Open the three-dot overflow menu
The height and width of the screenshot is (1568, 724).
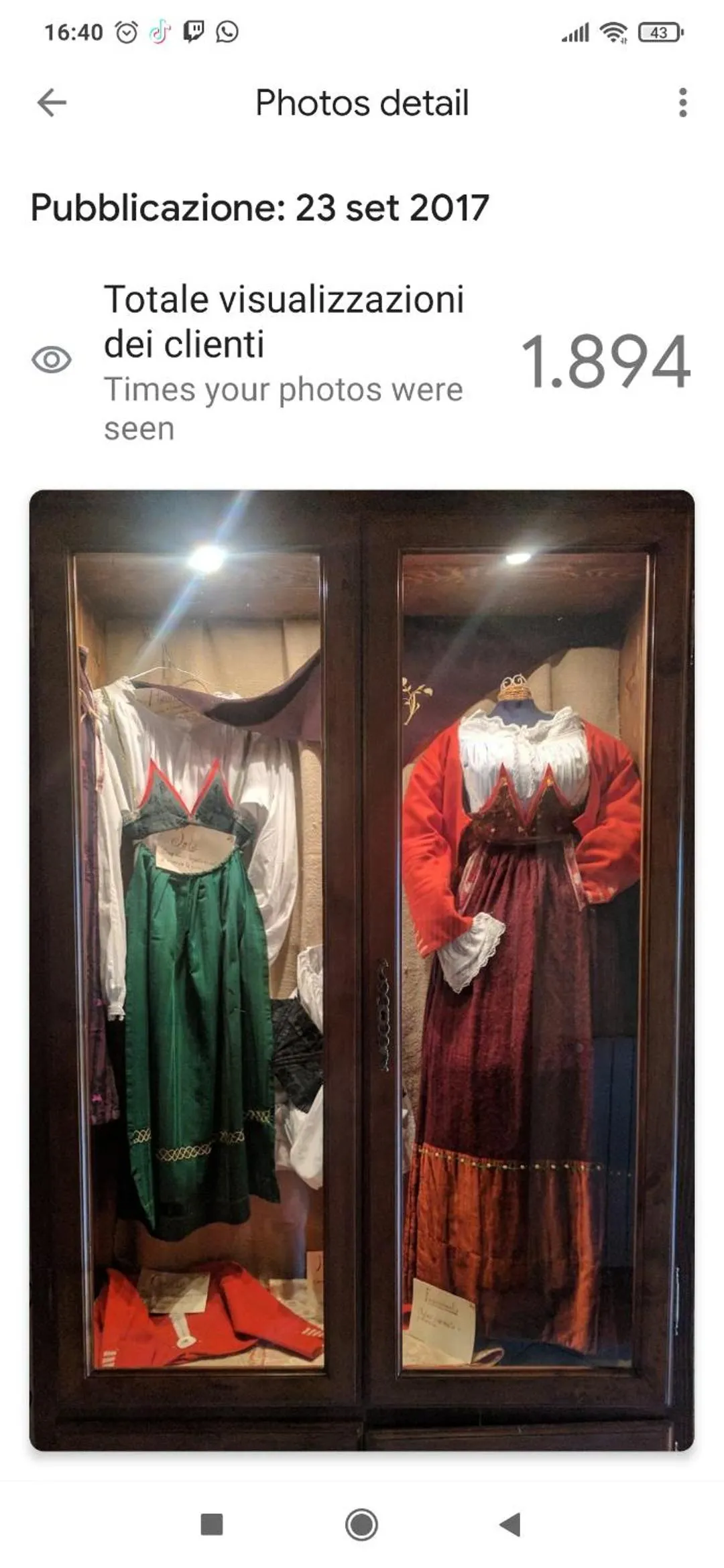coord(682,103)
